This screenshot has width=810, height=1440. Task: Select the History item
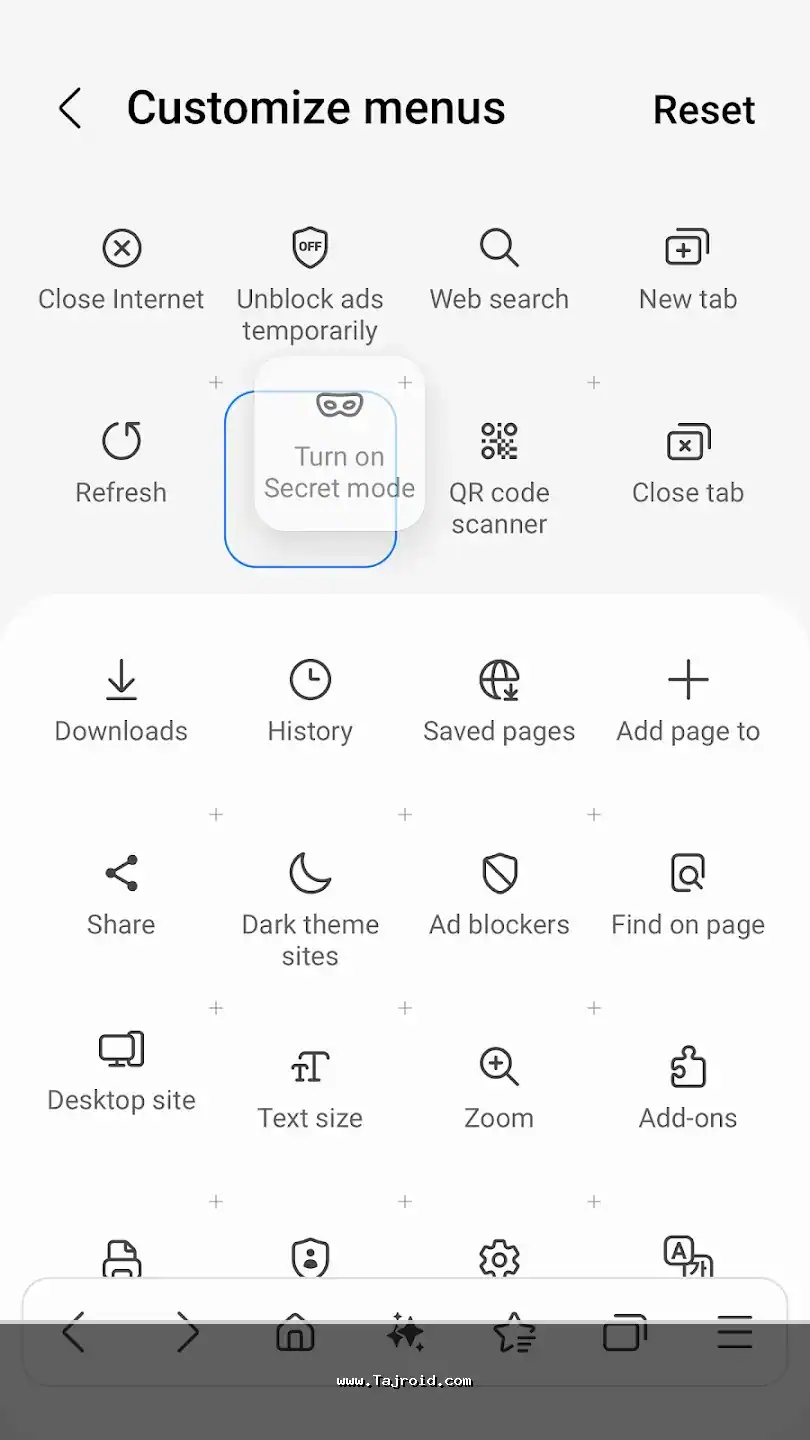pos(310,702)
